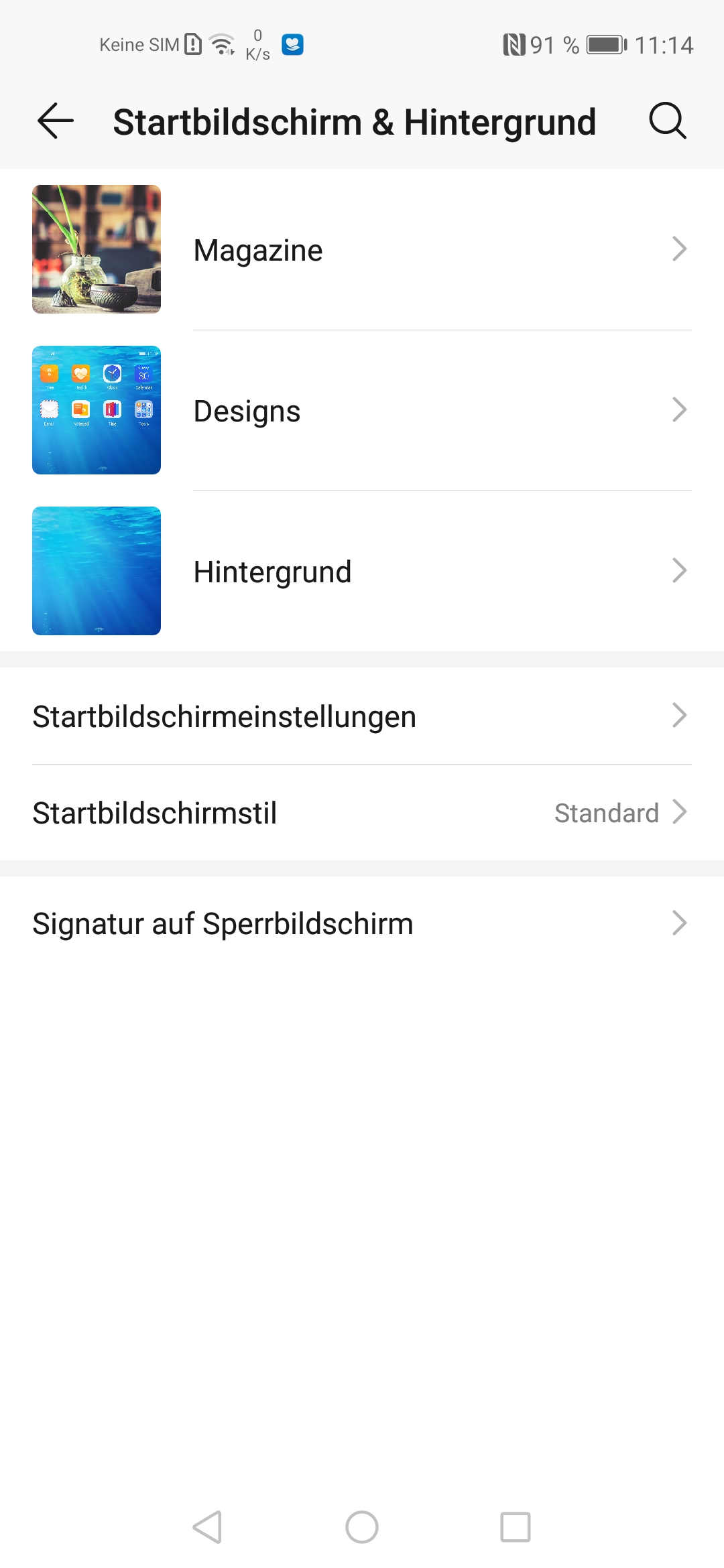Select the Hintergrund option
The width and height of the screenshot is (724, 1568).
coord(362,572)
